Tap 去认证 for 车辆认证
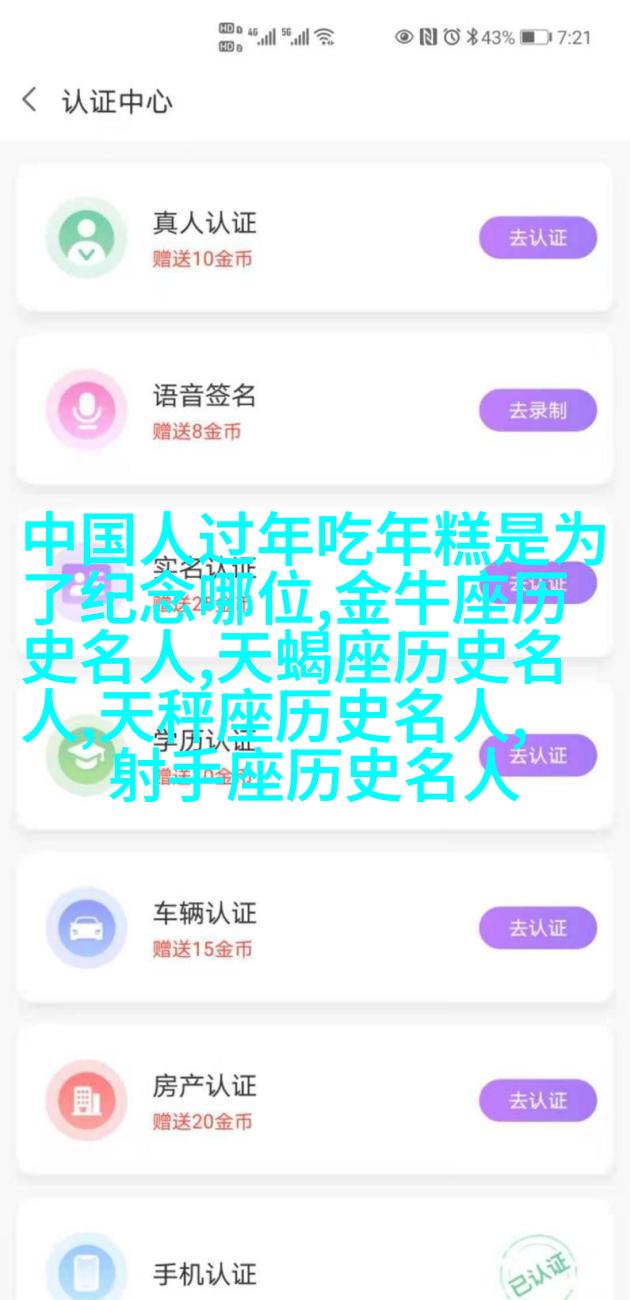630x1300 pixels. 537,928
